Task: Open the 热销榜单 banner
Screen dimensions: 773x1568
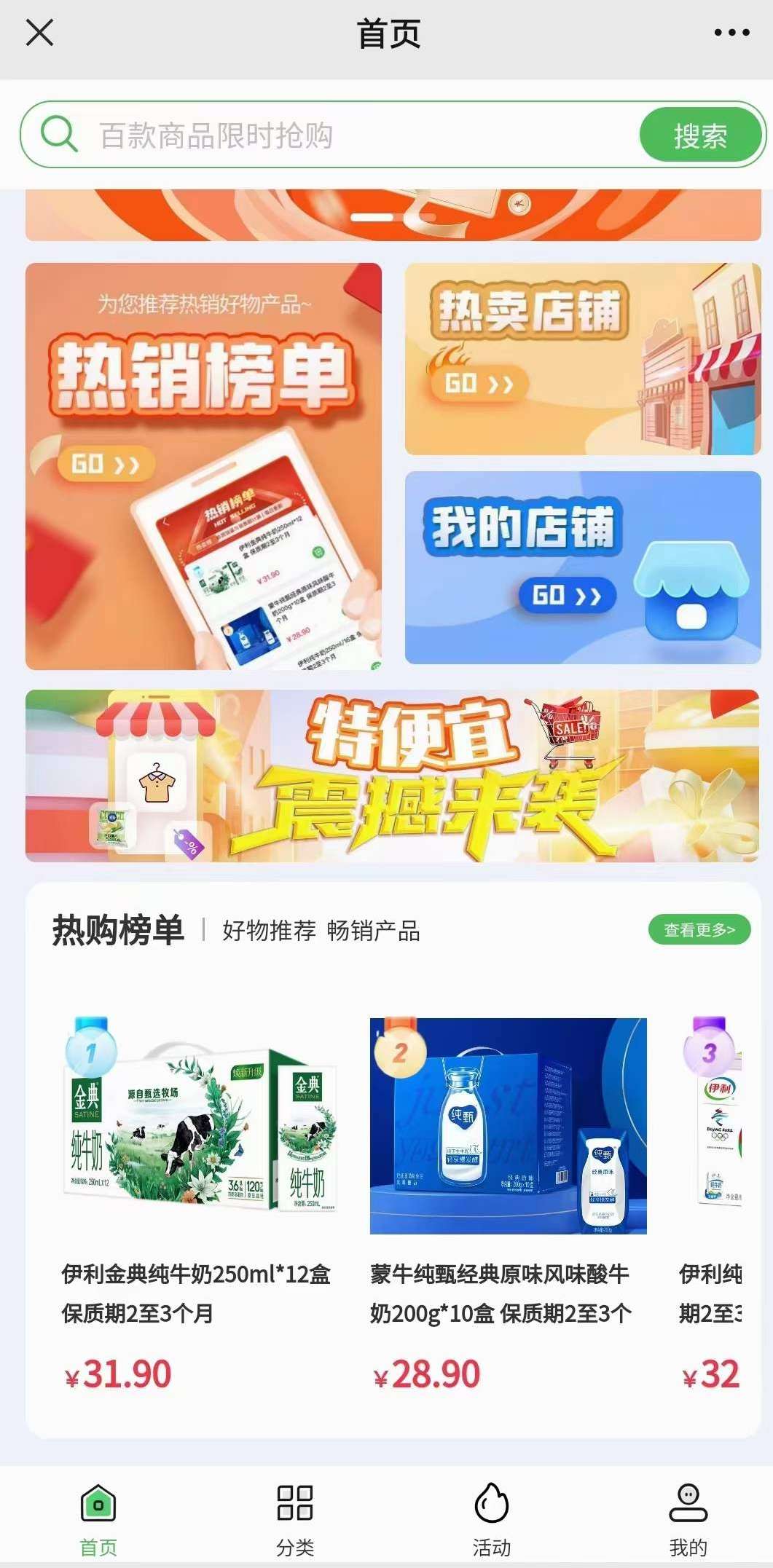Action: [203, 466]
